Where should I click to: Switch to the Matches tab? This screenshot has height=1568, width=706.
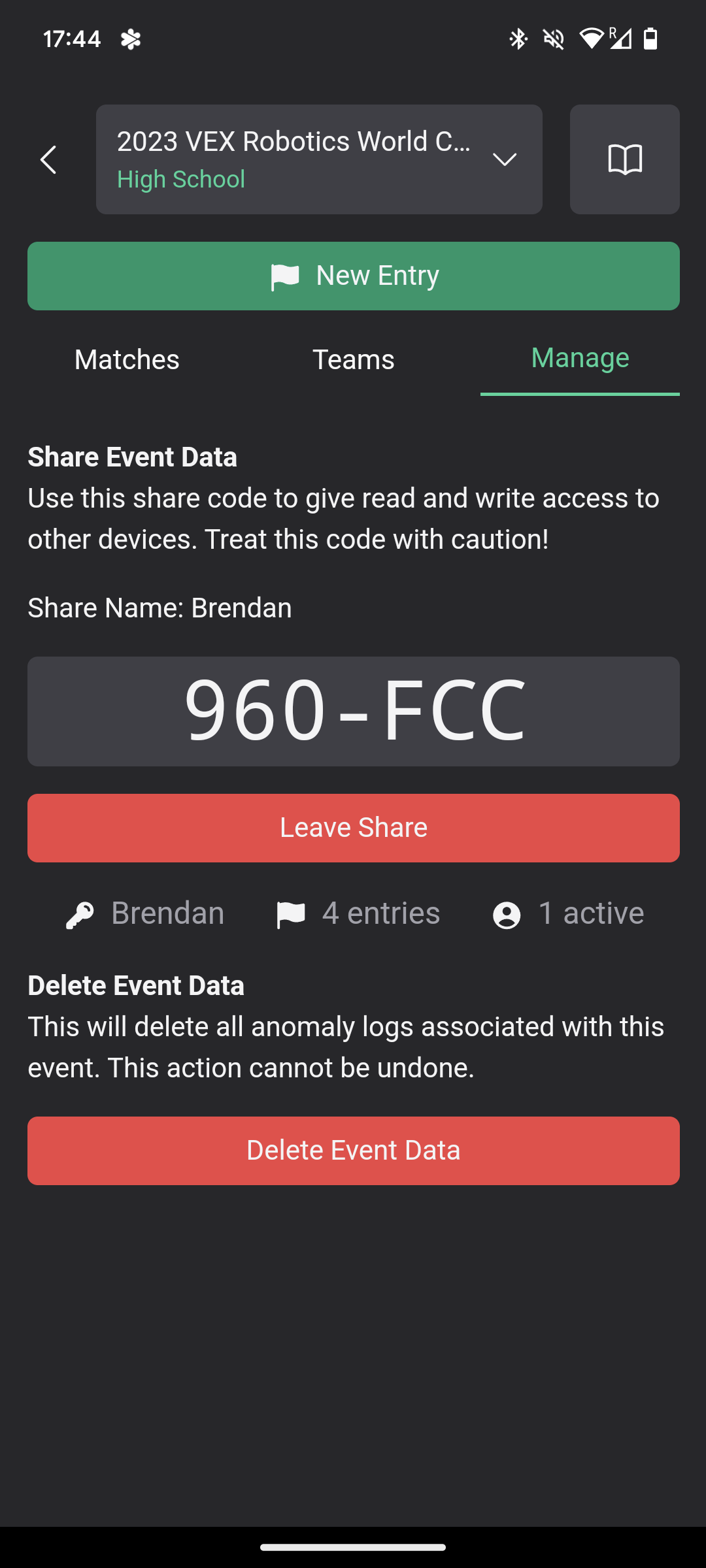point(127,359)
